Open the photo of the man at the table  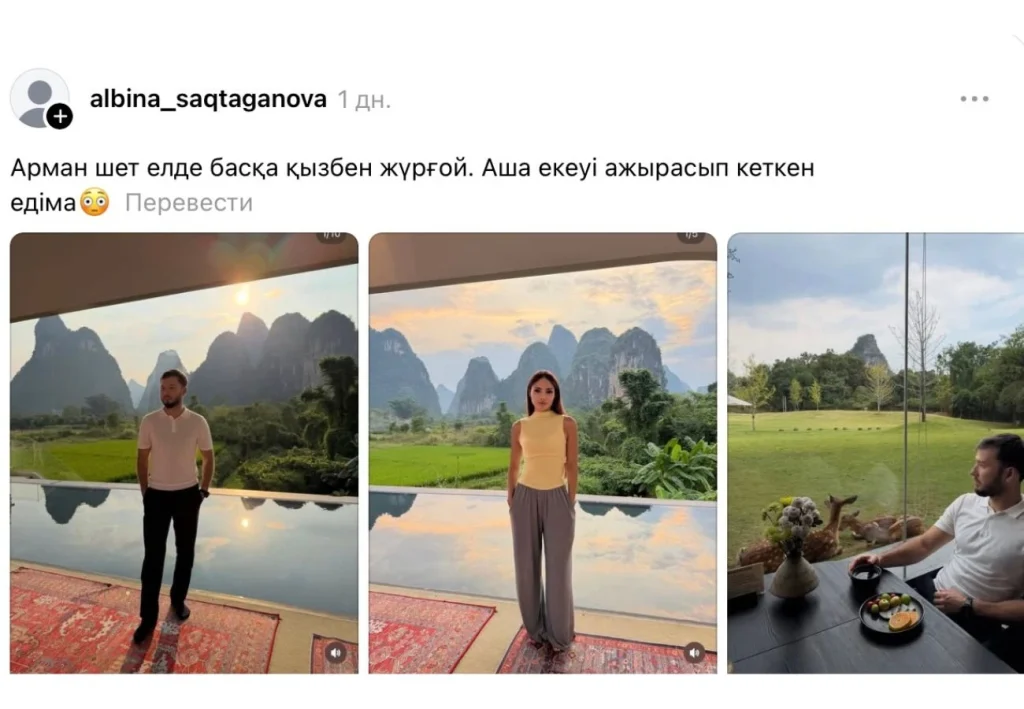(x=876, y=452)
